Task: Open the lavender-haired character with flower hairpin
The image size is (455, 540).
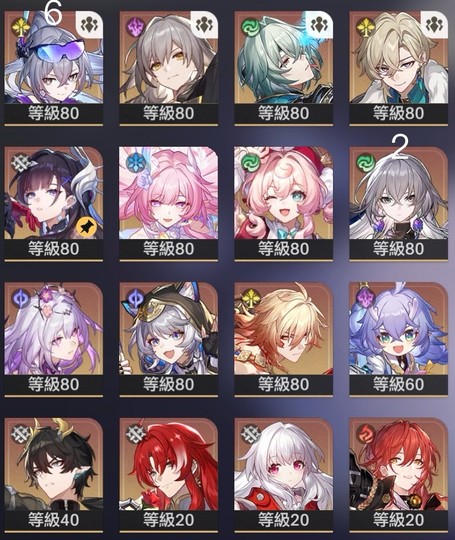Action: point(54,340)
